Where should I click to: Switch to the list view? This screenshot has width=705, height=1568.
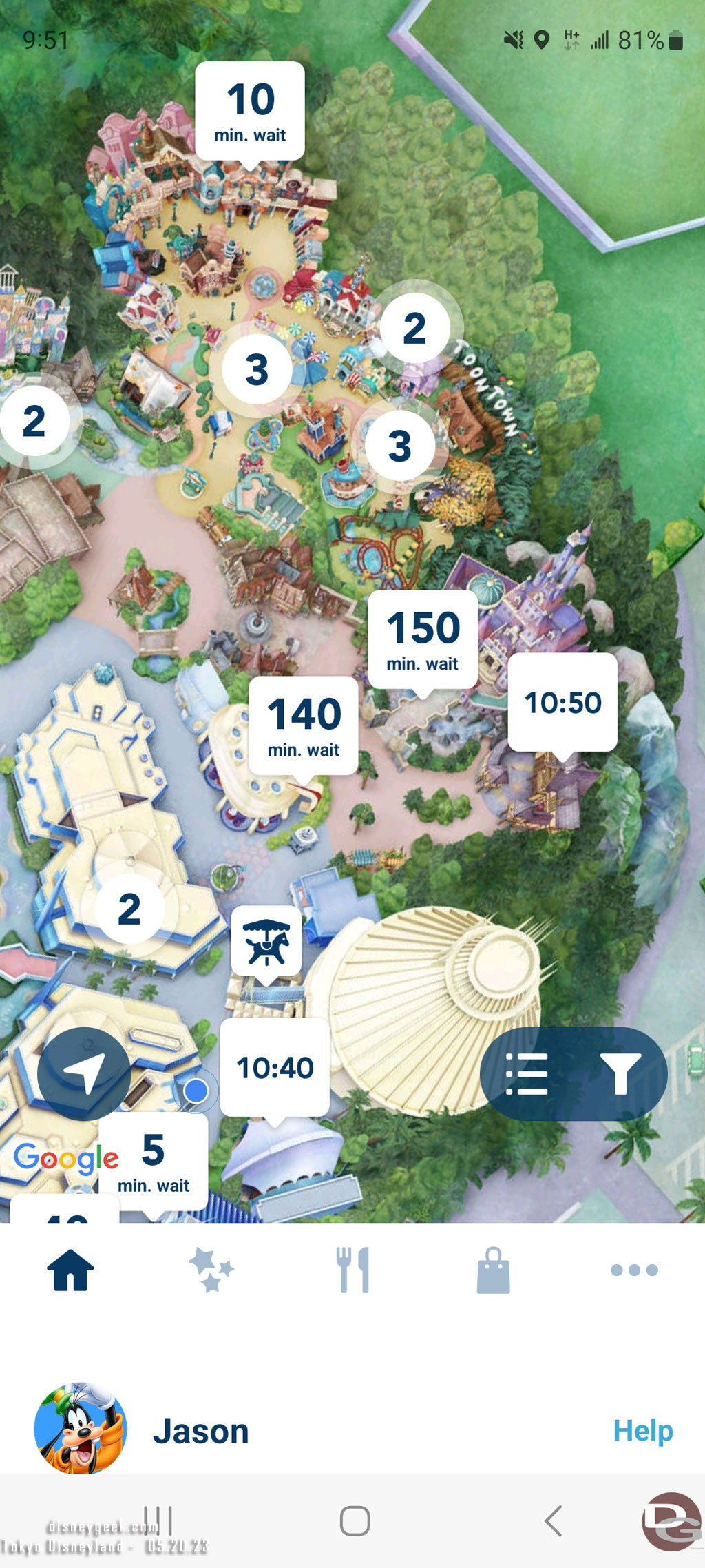pos(527,1073)
